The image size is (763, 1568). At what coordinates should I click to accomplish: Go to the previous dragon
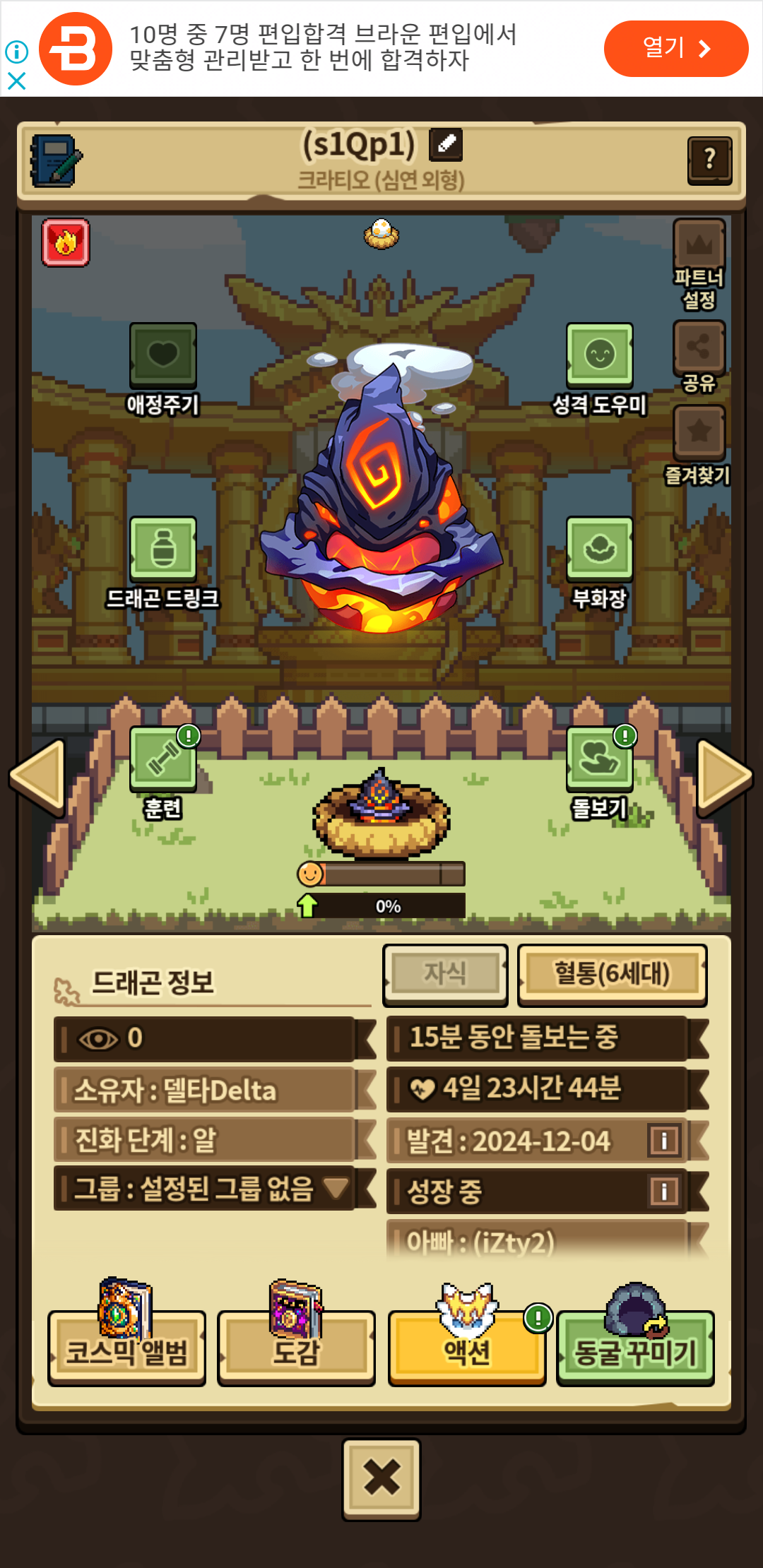[37, 777]
